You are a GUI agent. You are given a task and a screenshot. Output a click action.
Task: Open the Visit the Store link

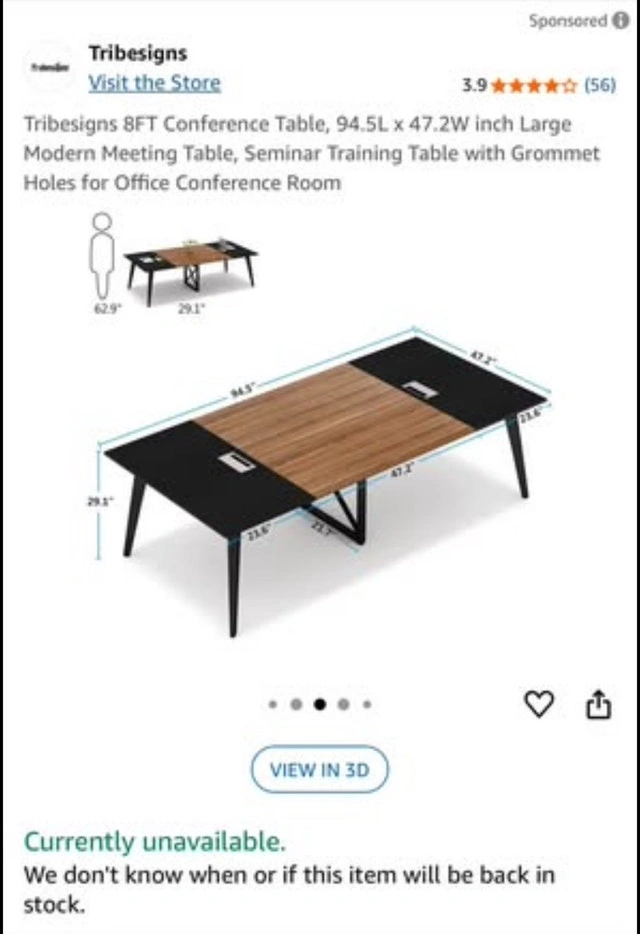(x=154, y=83)
